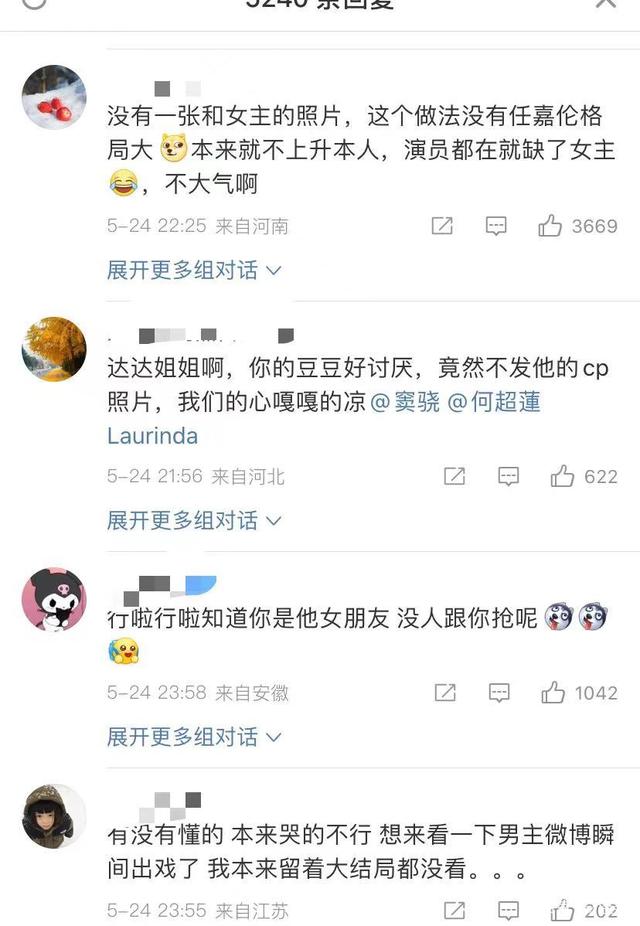Image resolution: width=640 pixels, height=926 pixels.
Task: Expand more replies under the Hebei comment
Action: pos(194,520)
